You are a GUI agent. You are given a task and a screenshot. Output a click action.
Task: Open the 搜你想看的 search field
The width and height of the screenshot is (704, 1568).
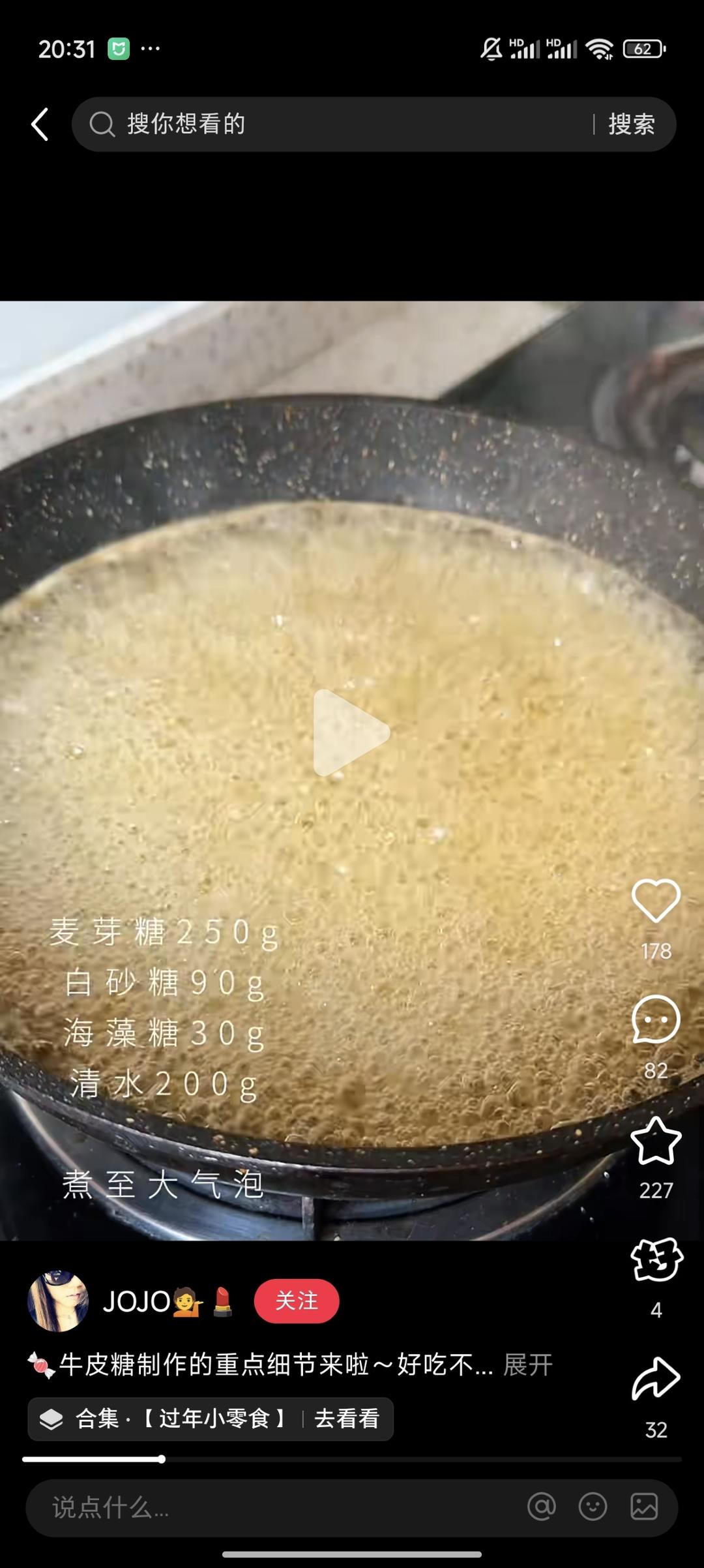[x=339, y=124]
